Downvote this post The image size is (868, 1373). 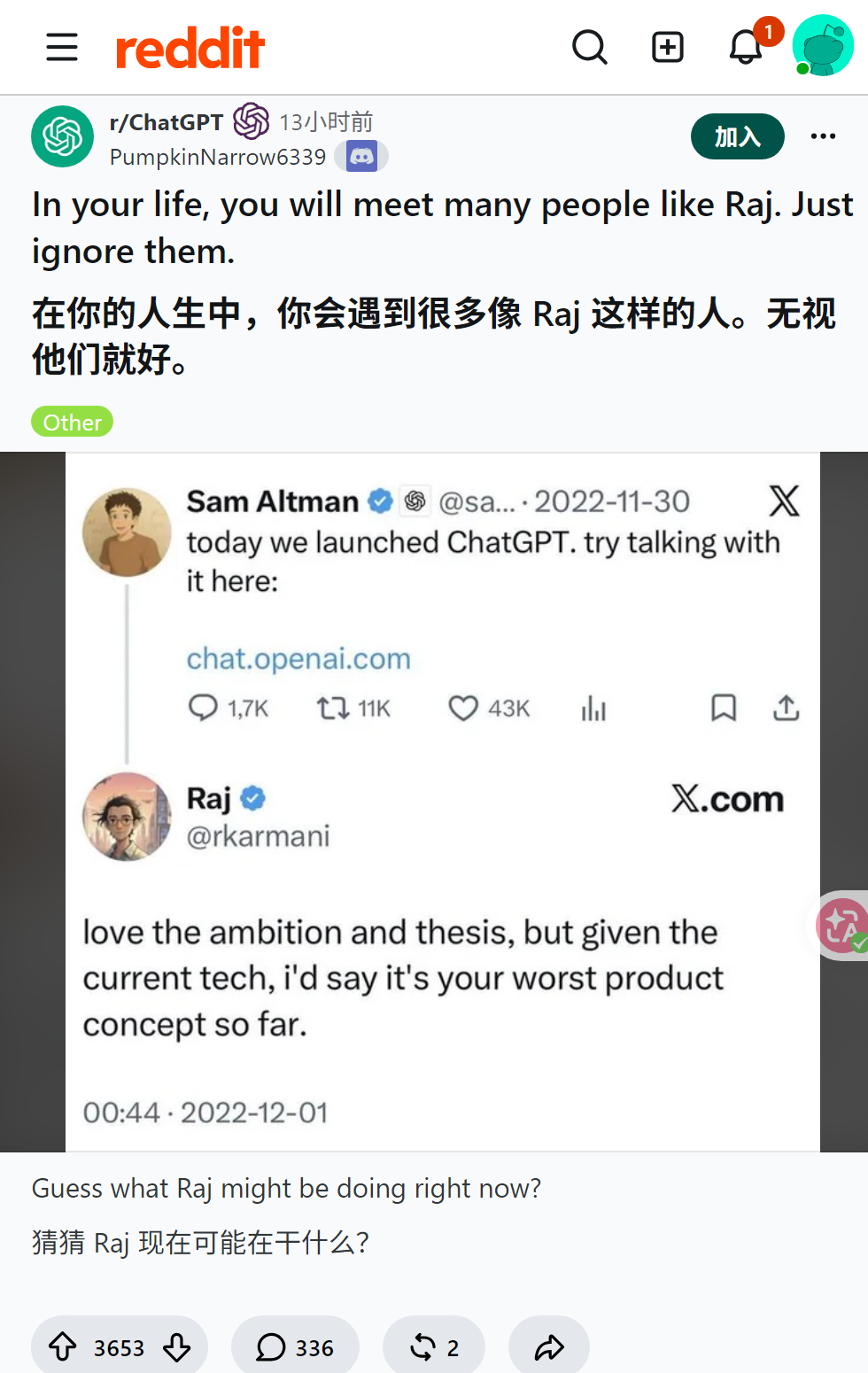click(177, 1347)
